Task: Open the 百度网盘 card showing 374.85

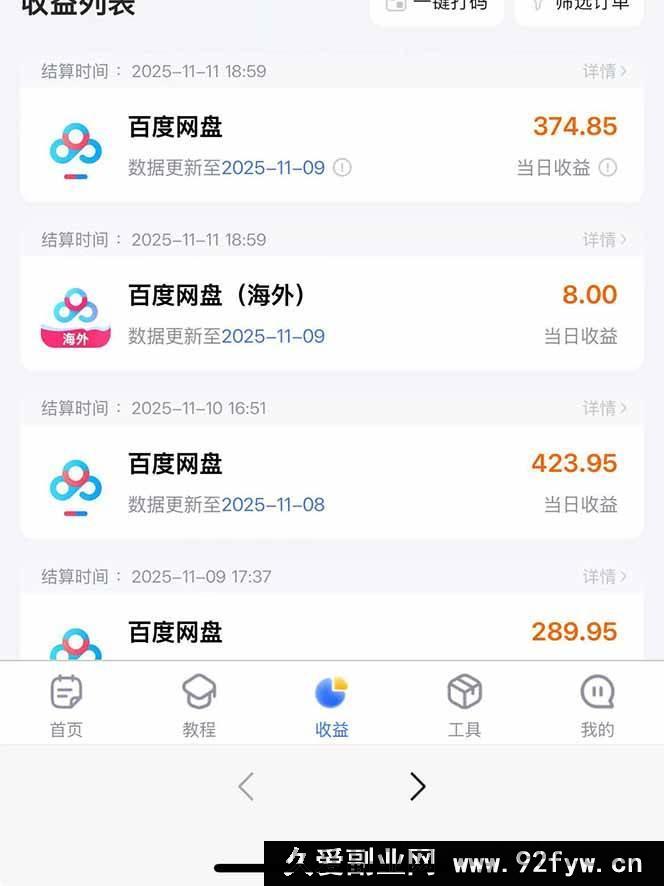Action: 330,145
